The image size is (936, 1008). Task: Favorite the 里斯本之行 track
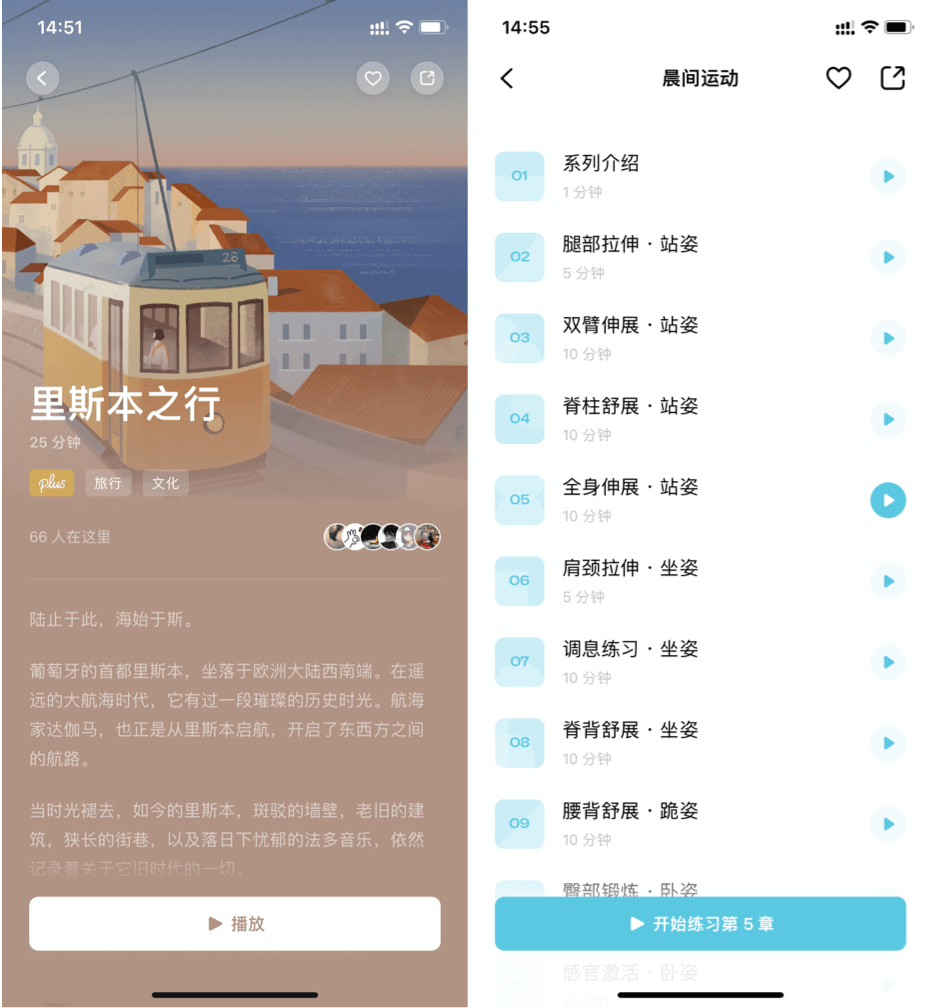[x=373, y=79]
